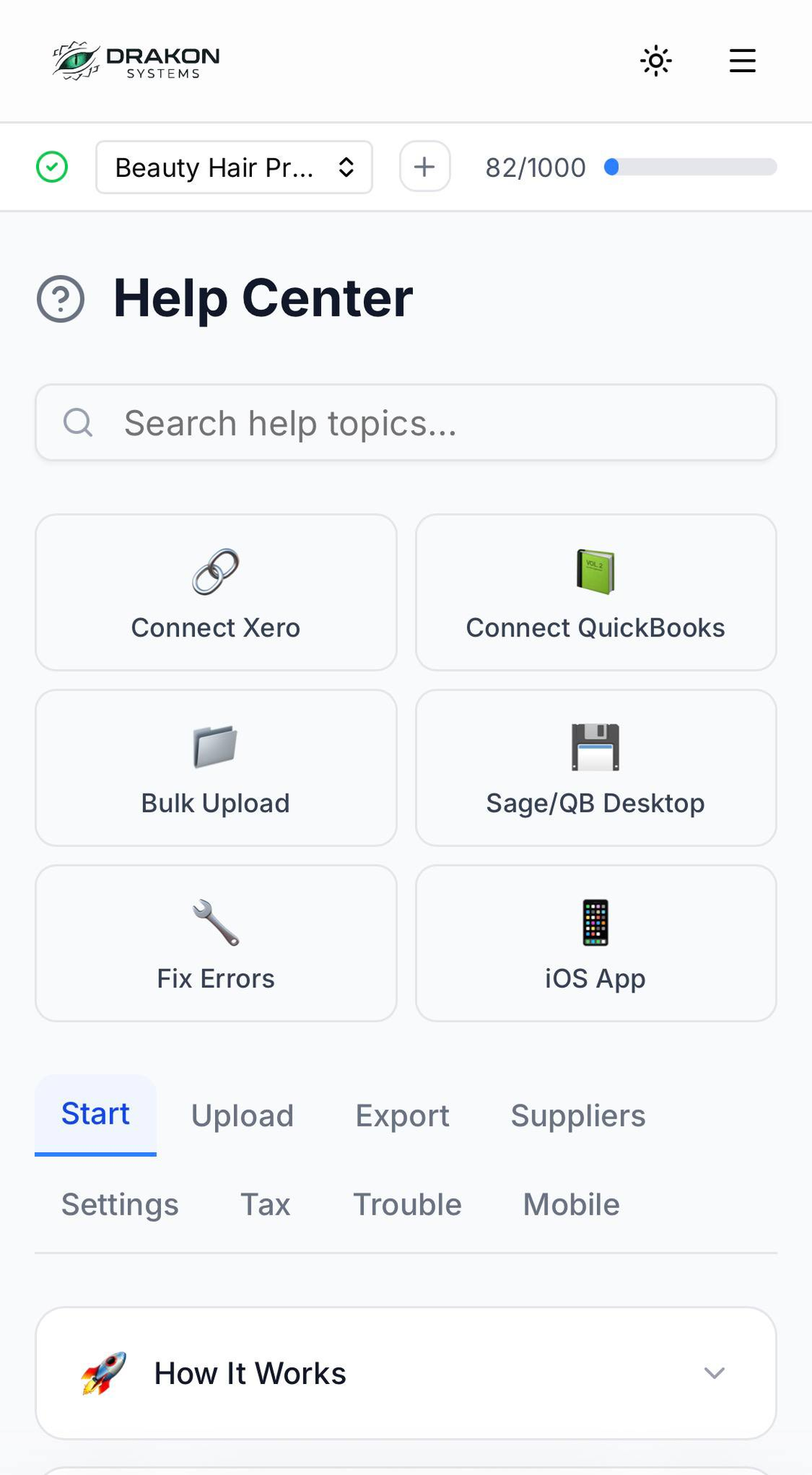Open the Beauty Hair Pr... company selector

pos(233,167)
